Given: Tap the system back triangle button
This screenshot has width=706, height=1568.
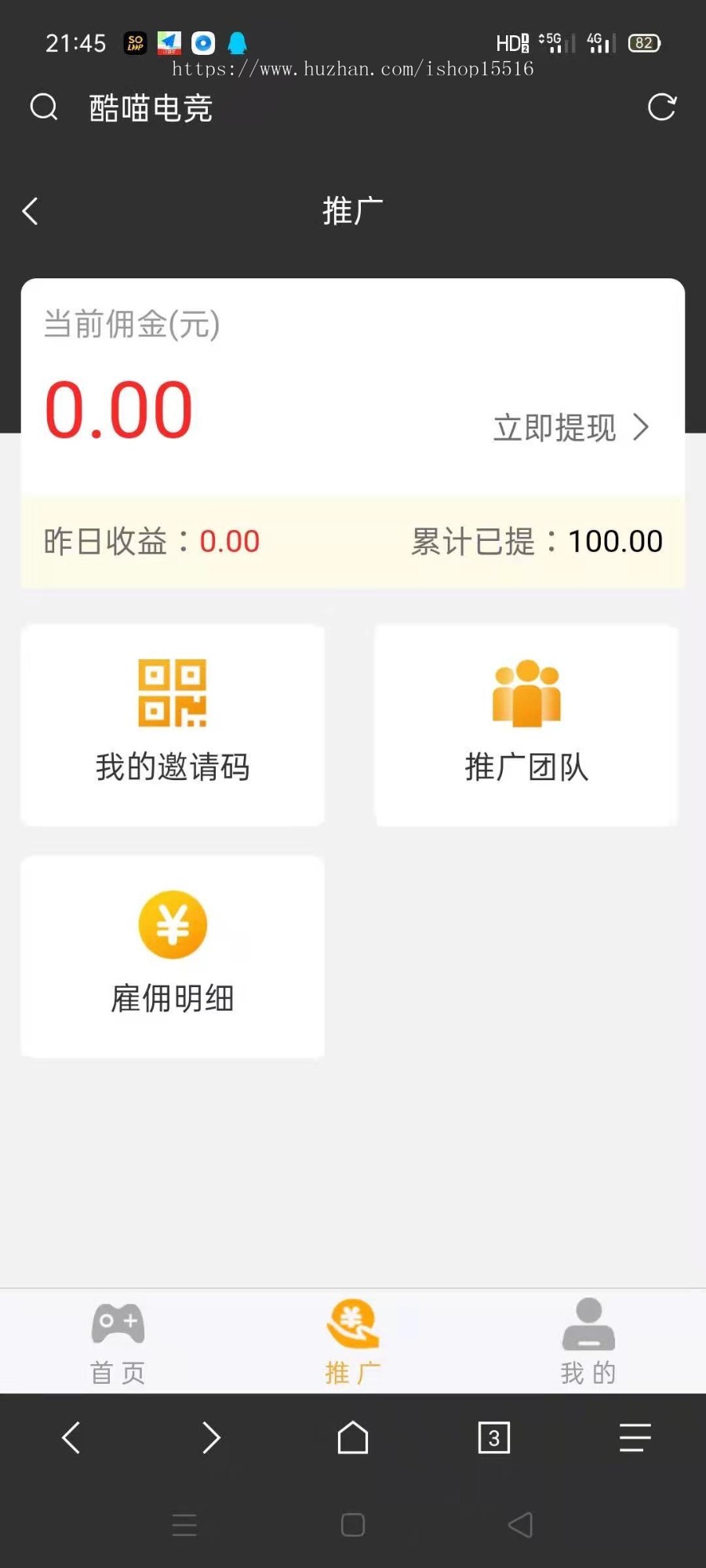Looking at the screenshot, I should pos(521,1525).
